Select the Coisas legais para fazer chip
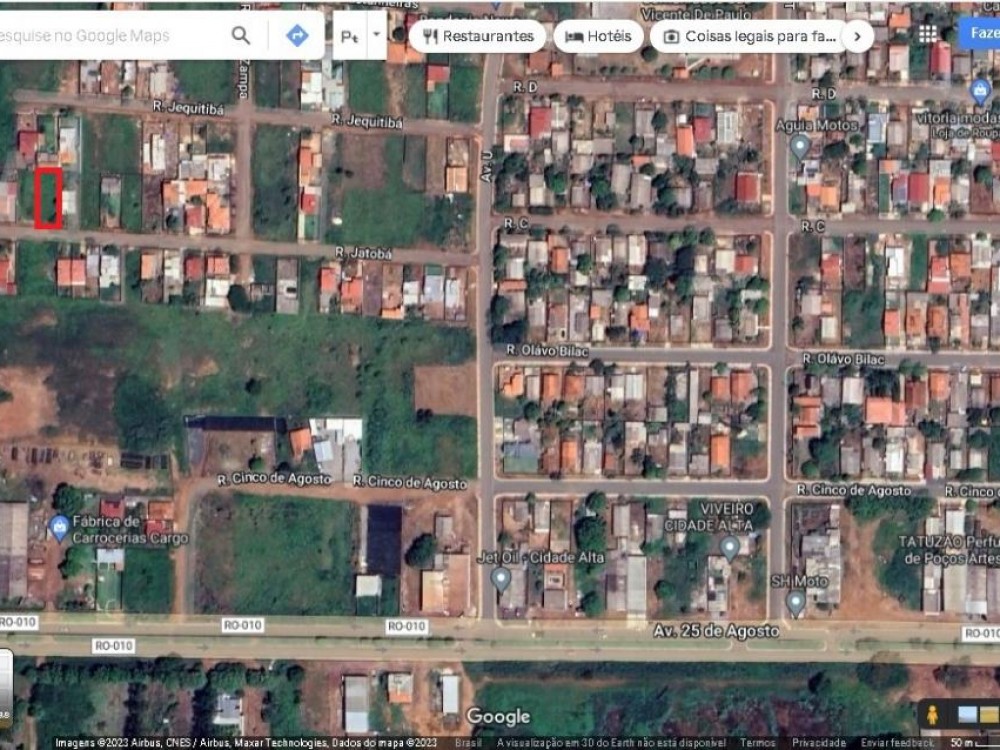The height and width of the screenshot is (750, 1000). pos(750,36)
